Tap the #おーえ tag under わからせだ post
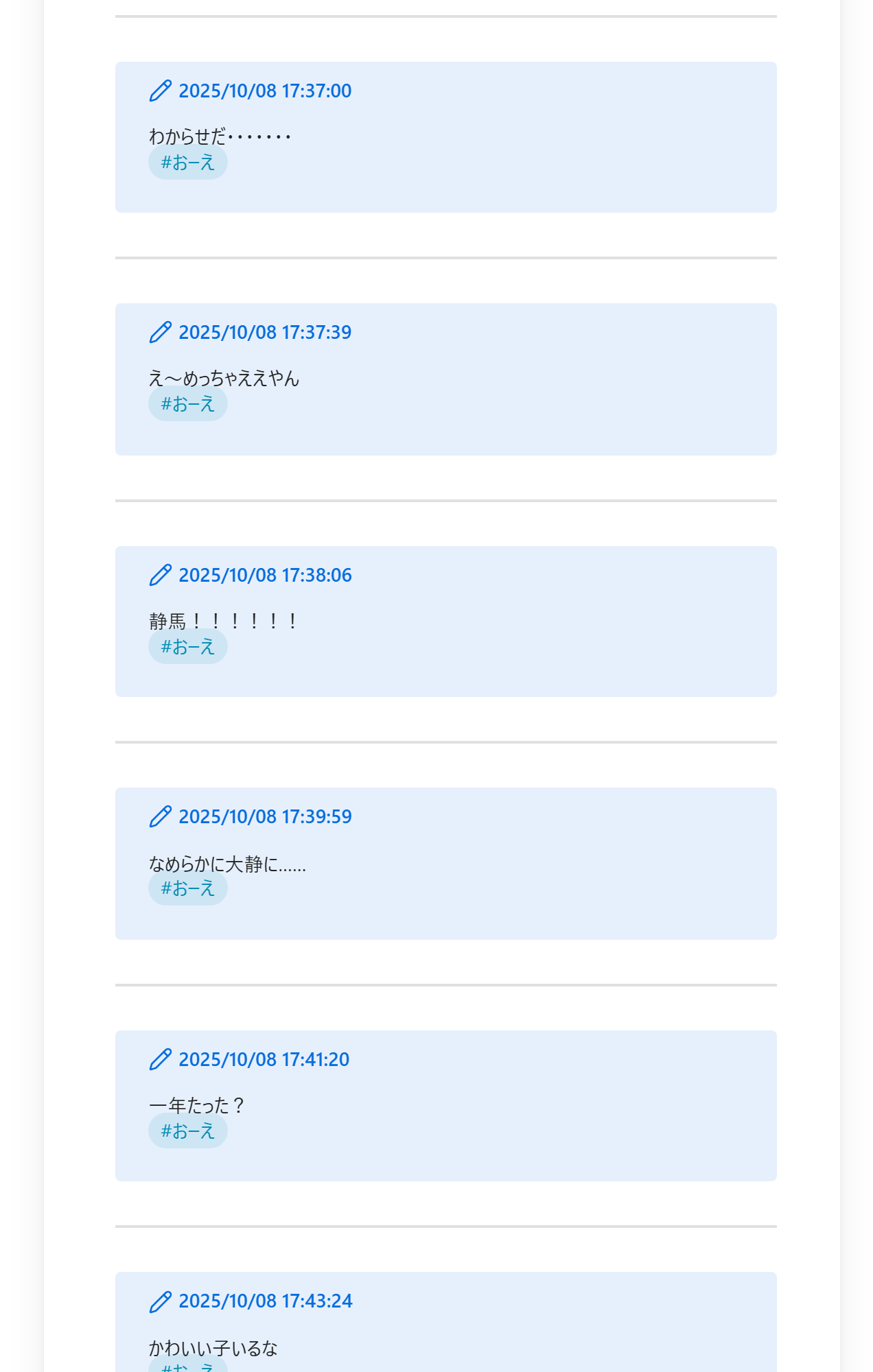Screen dimensions: 873x1372 click(187, 163)
